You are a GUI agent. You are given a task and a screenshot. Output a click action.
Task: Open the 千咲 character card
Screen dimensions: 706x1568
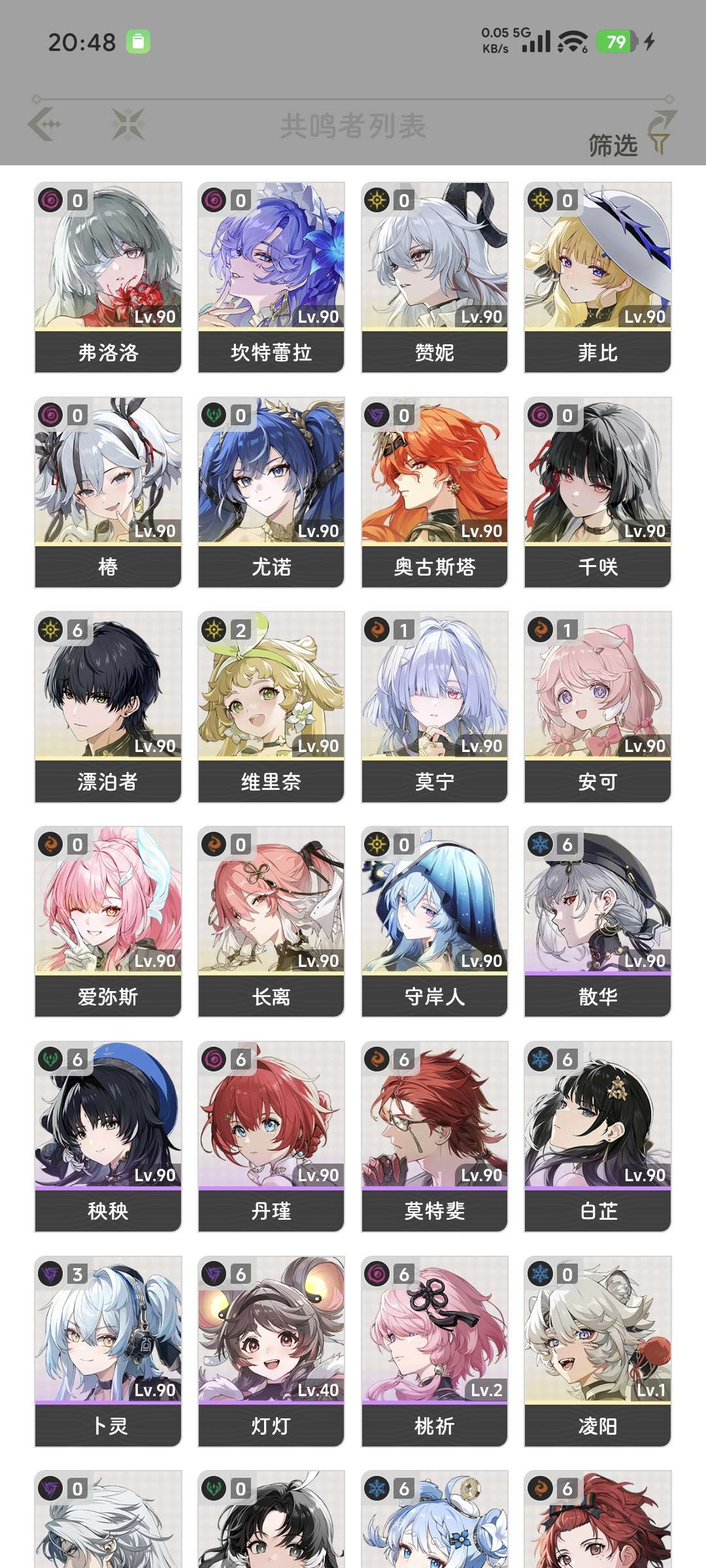[x=597, y=492]
